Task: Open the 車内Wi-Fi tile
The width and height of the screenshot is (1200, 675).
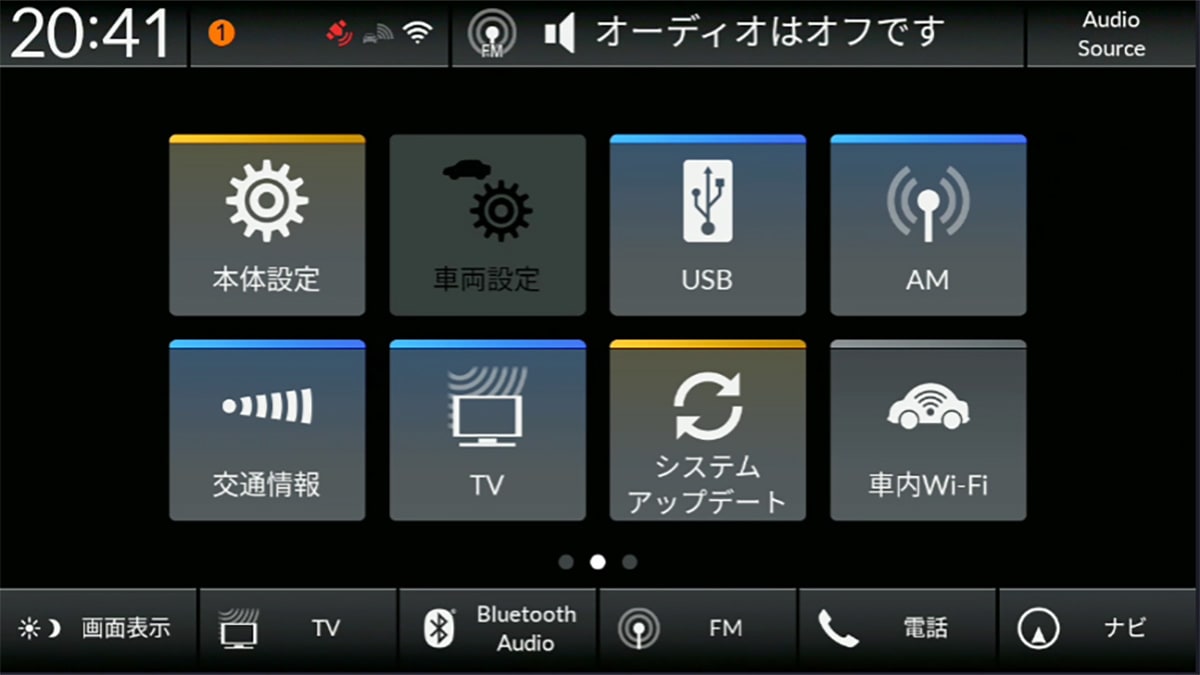Action: (927, 431)
